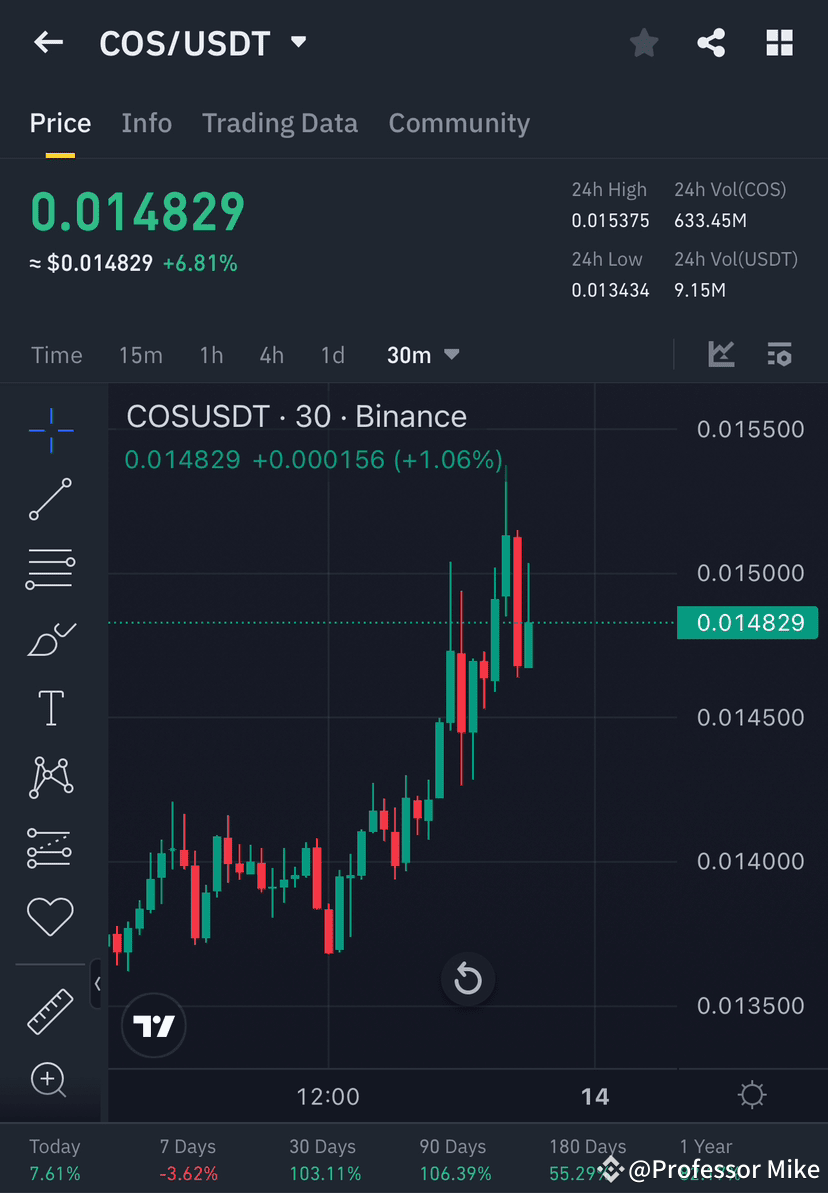828x1193 pixels.
Task: Switch to the Trading Data tab
Action: tap(280, 122)
